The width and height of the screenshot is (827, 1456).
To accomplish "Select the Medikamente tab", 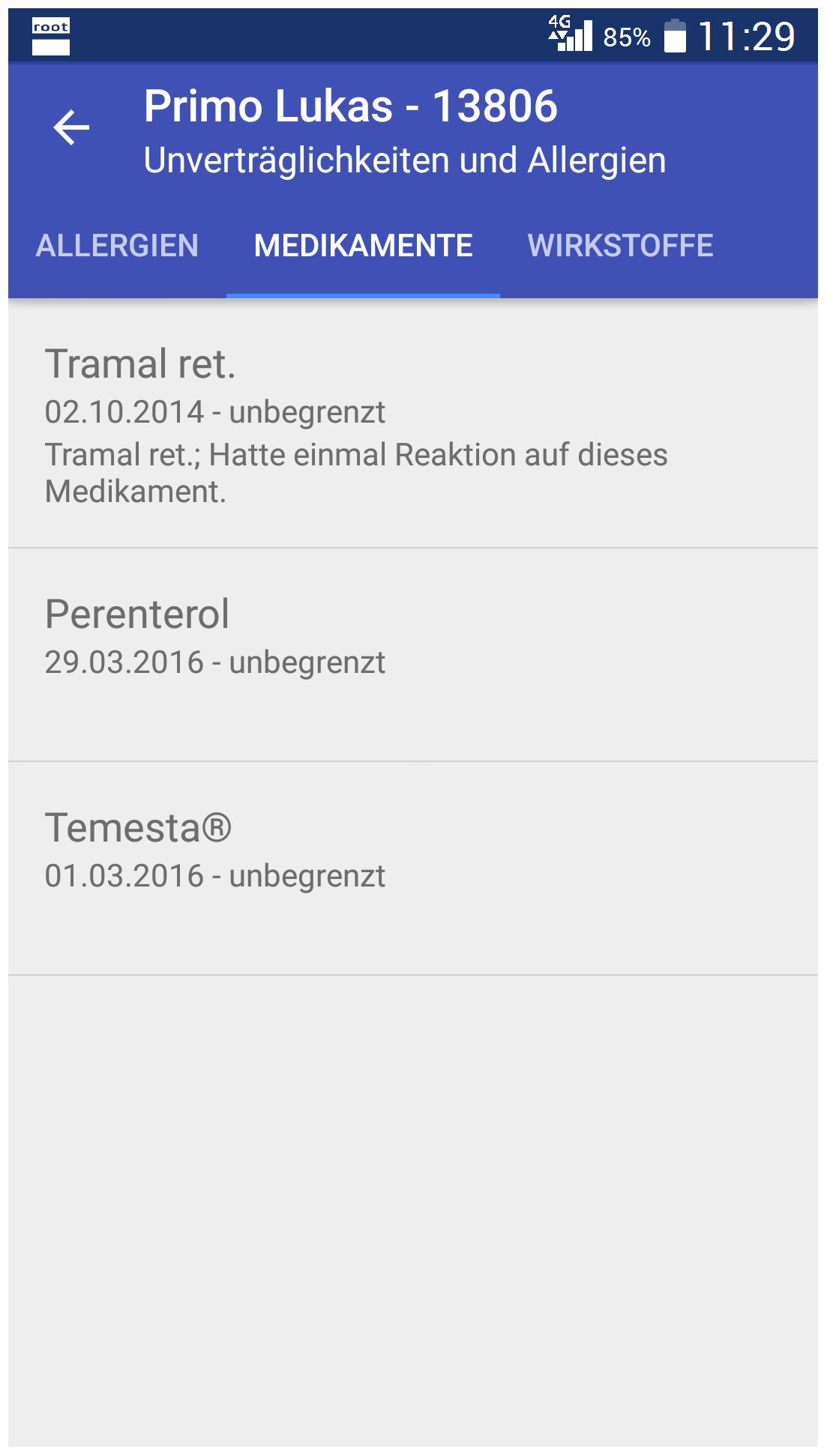I will pos(363,246).
